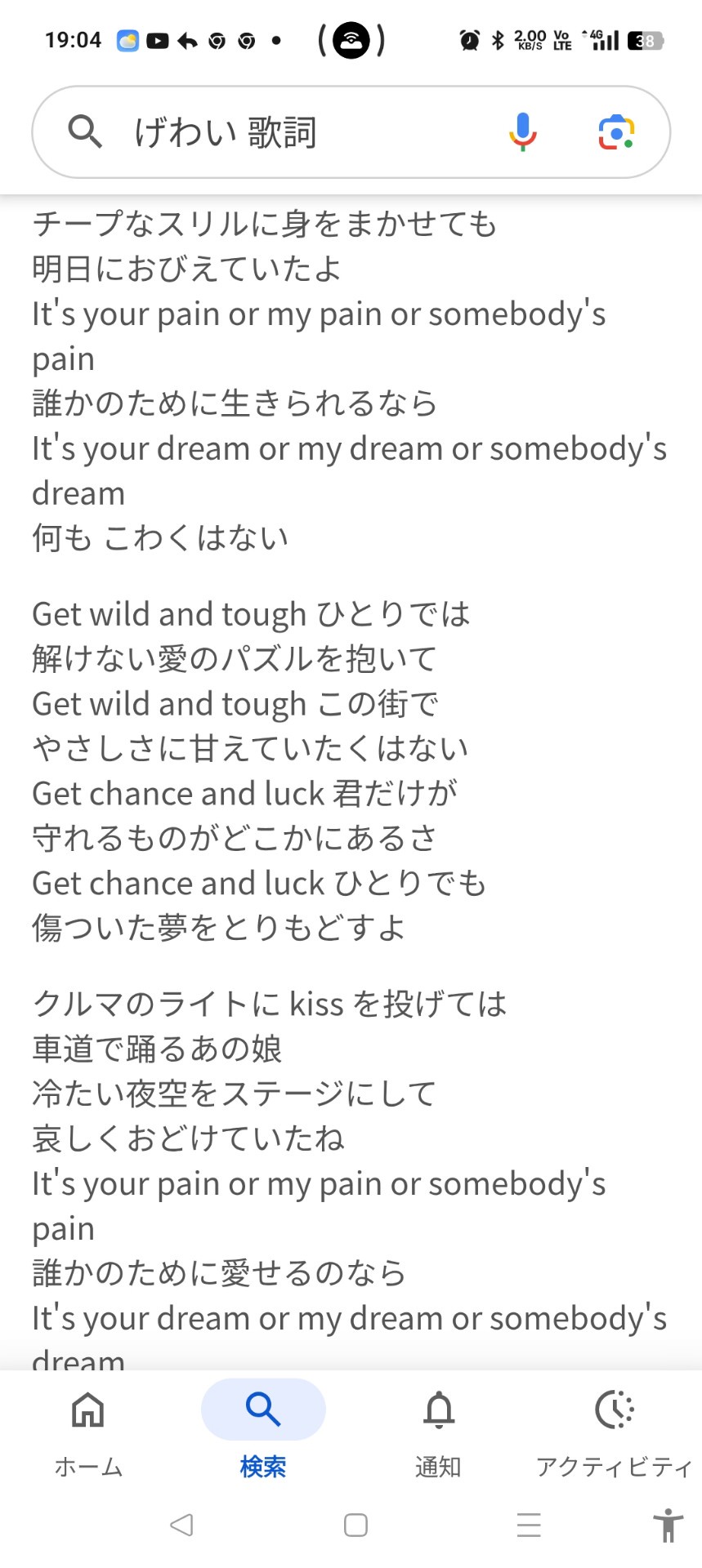The height and width of the screenshot is (1568, 702).
Task: Start voice search with the microphone
Action: click(x=522, y=132)
